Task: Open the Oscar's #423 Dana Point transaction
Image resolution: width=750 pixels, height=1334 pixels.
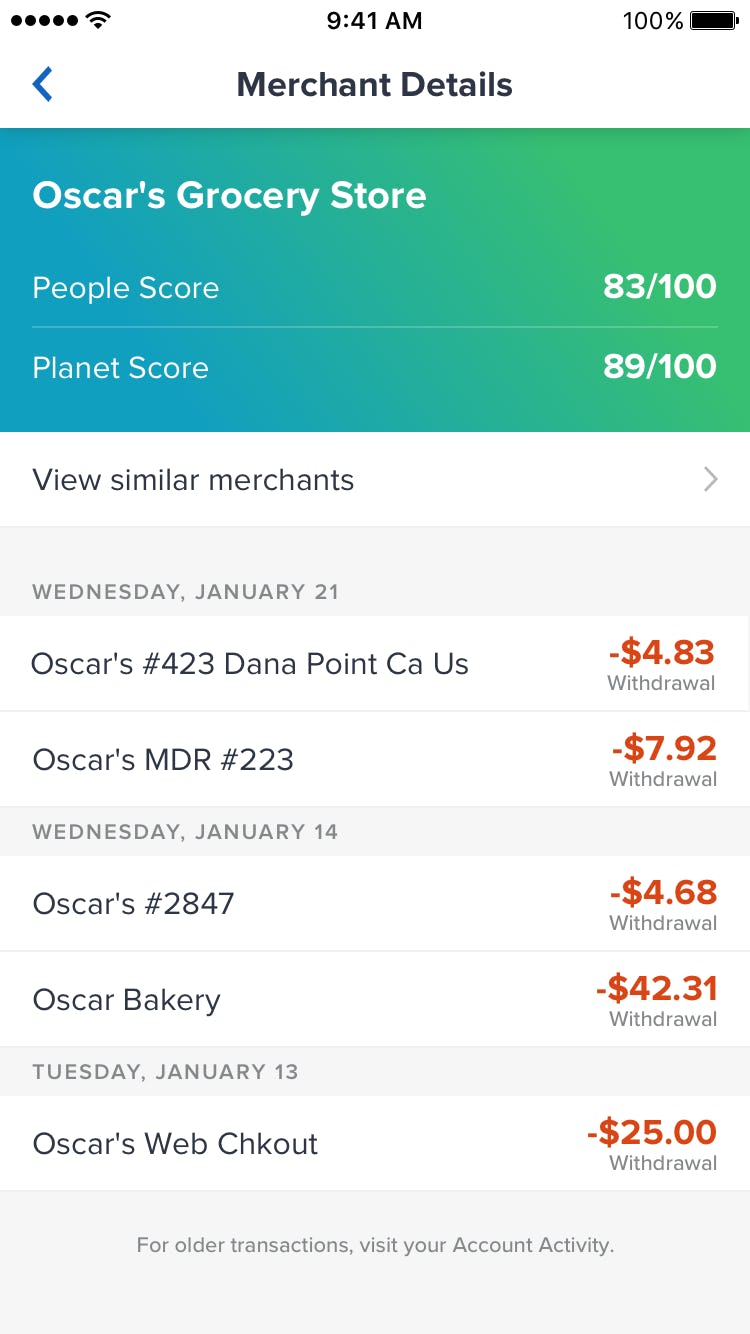Action: 375,664
